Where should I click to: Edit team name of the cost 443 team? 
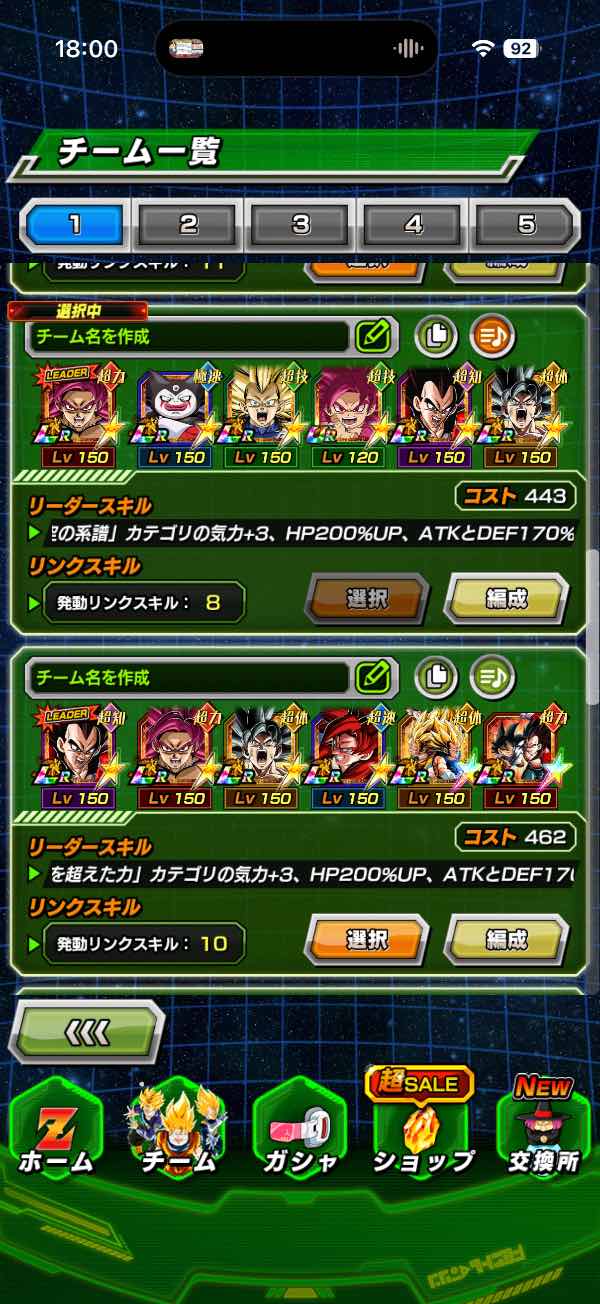pyautogui.click(x=373, y=337)
